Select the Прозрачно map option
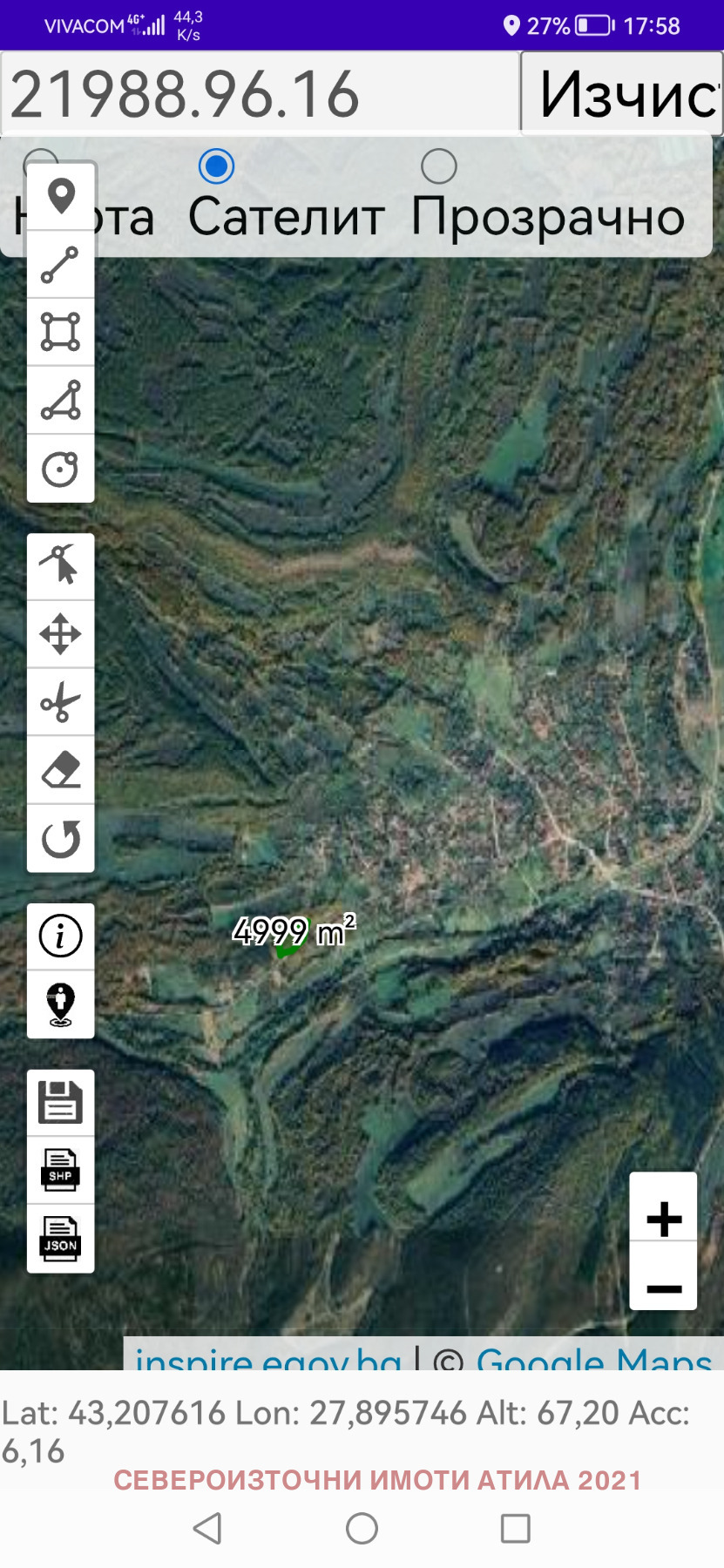Screen dimensions: 724x1568 coord(438,166)
